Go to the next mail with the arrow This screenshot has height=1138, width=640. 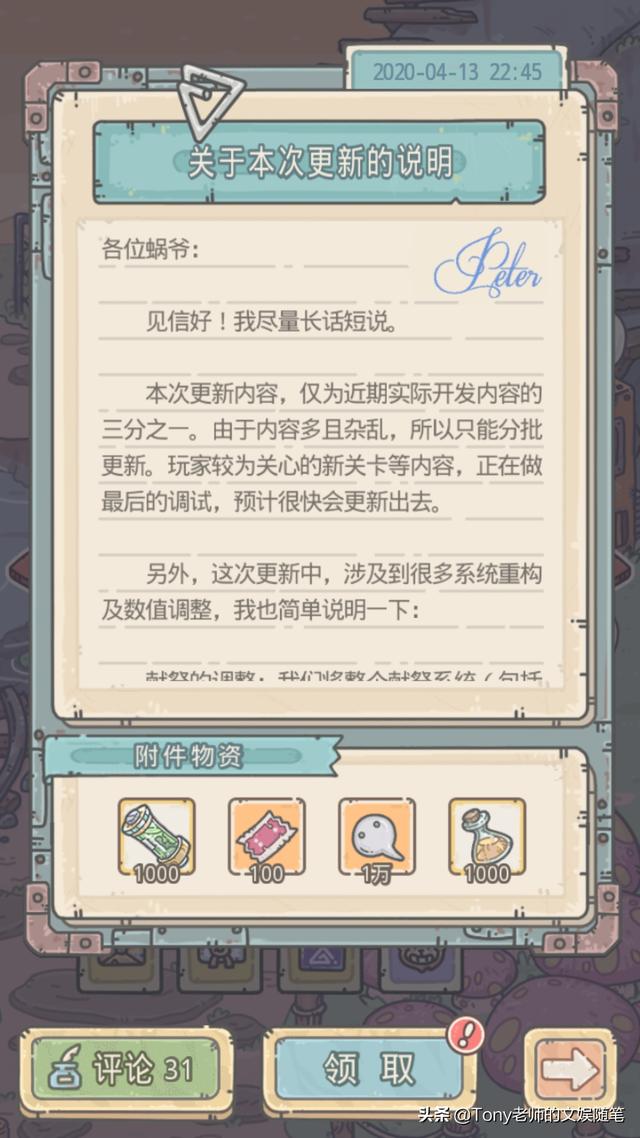point(569,1068)
